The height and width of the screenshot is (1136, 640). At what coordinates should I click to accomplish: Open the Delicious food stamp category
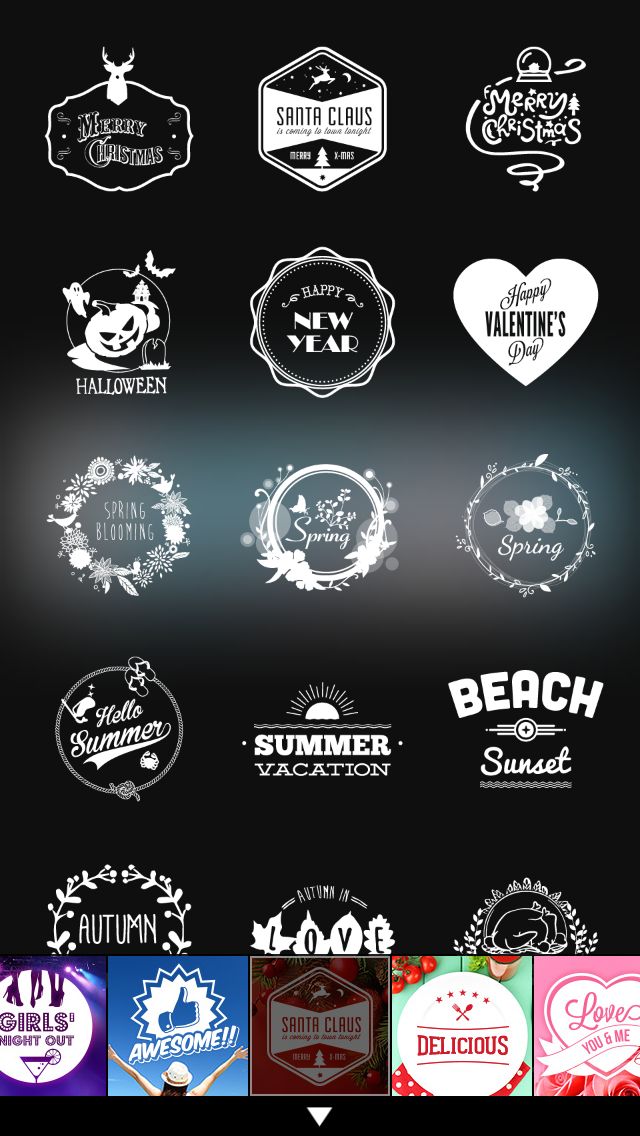[462, 1026]
